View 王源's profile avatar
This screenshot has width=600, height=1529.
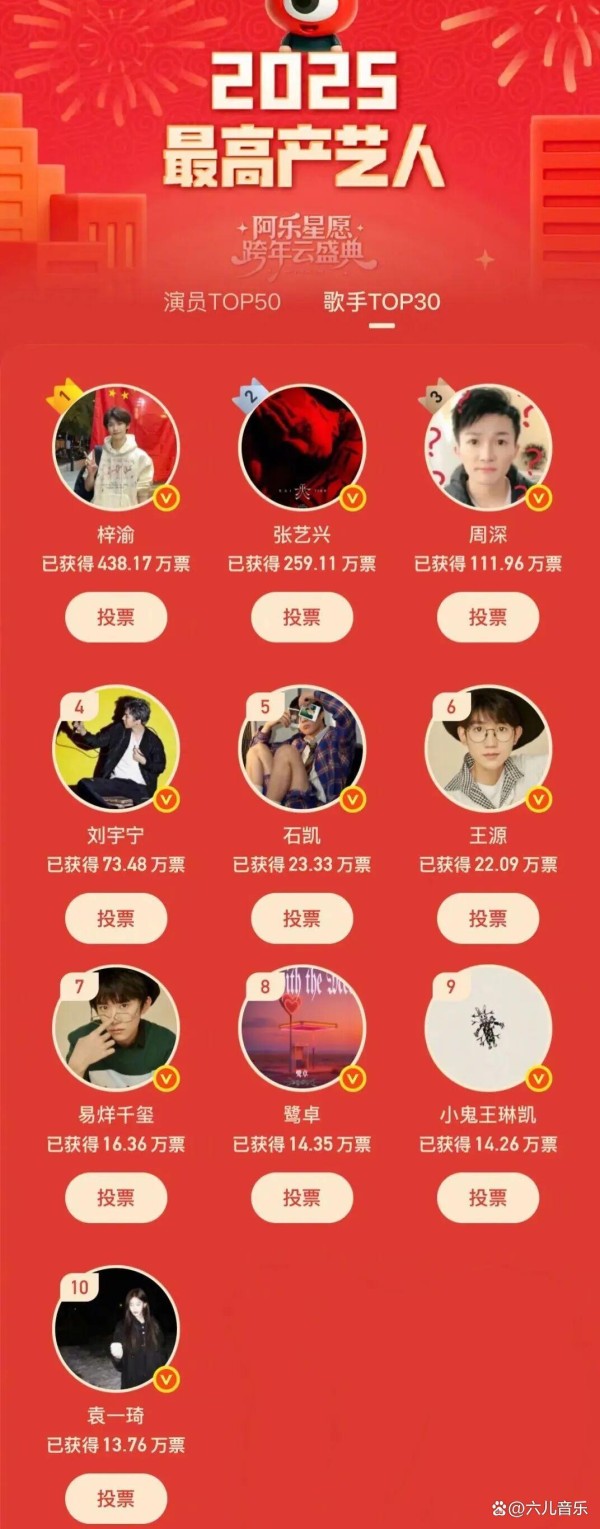488,748
